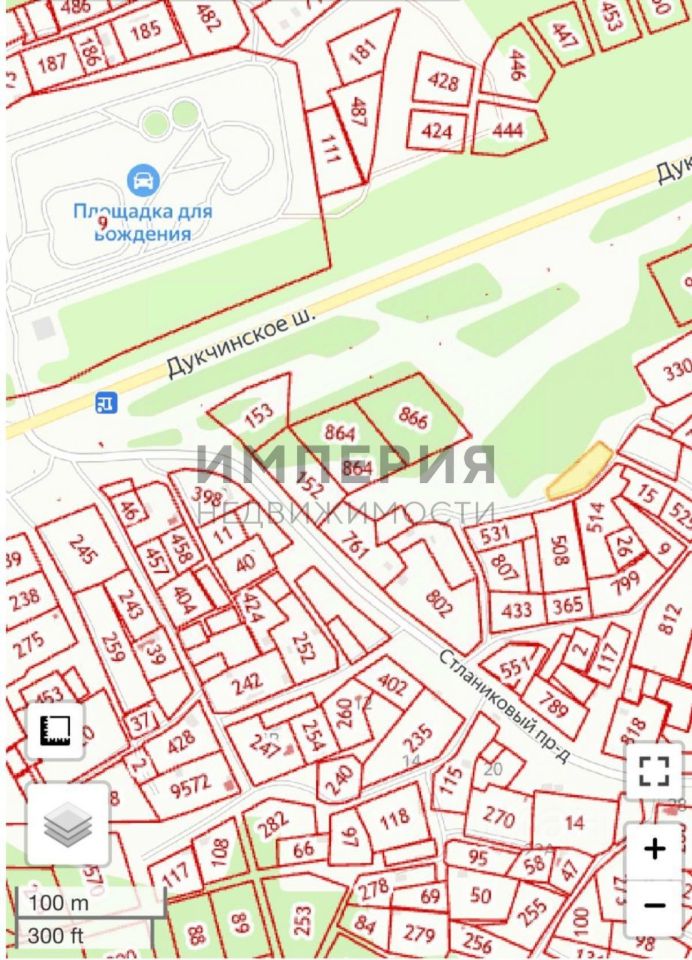This screenshot has width=692, height=960.
Task: Toggle fullscreen map view
Action: click(654, 771)
